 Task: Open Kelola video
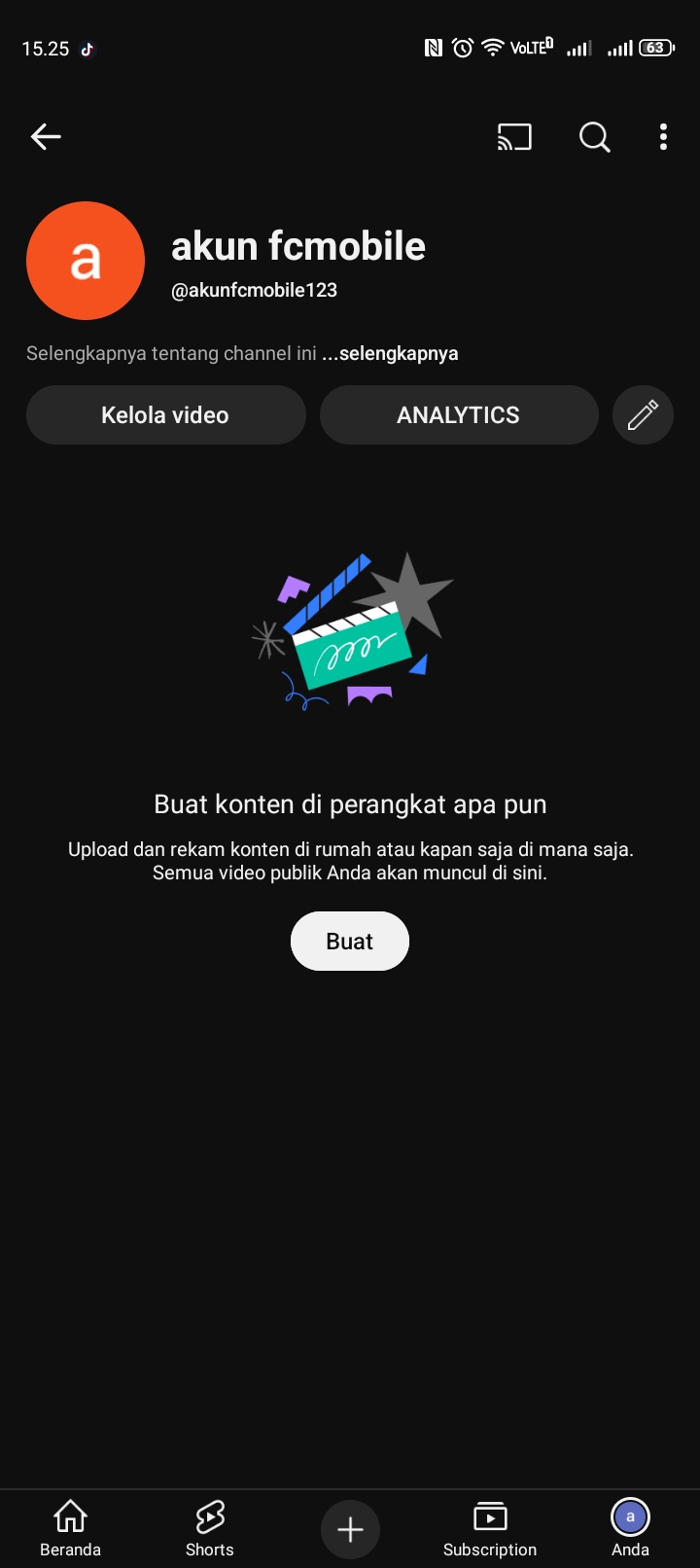[x=165, y=415]
